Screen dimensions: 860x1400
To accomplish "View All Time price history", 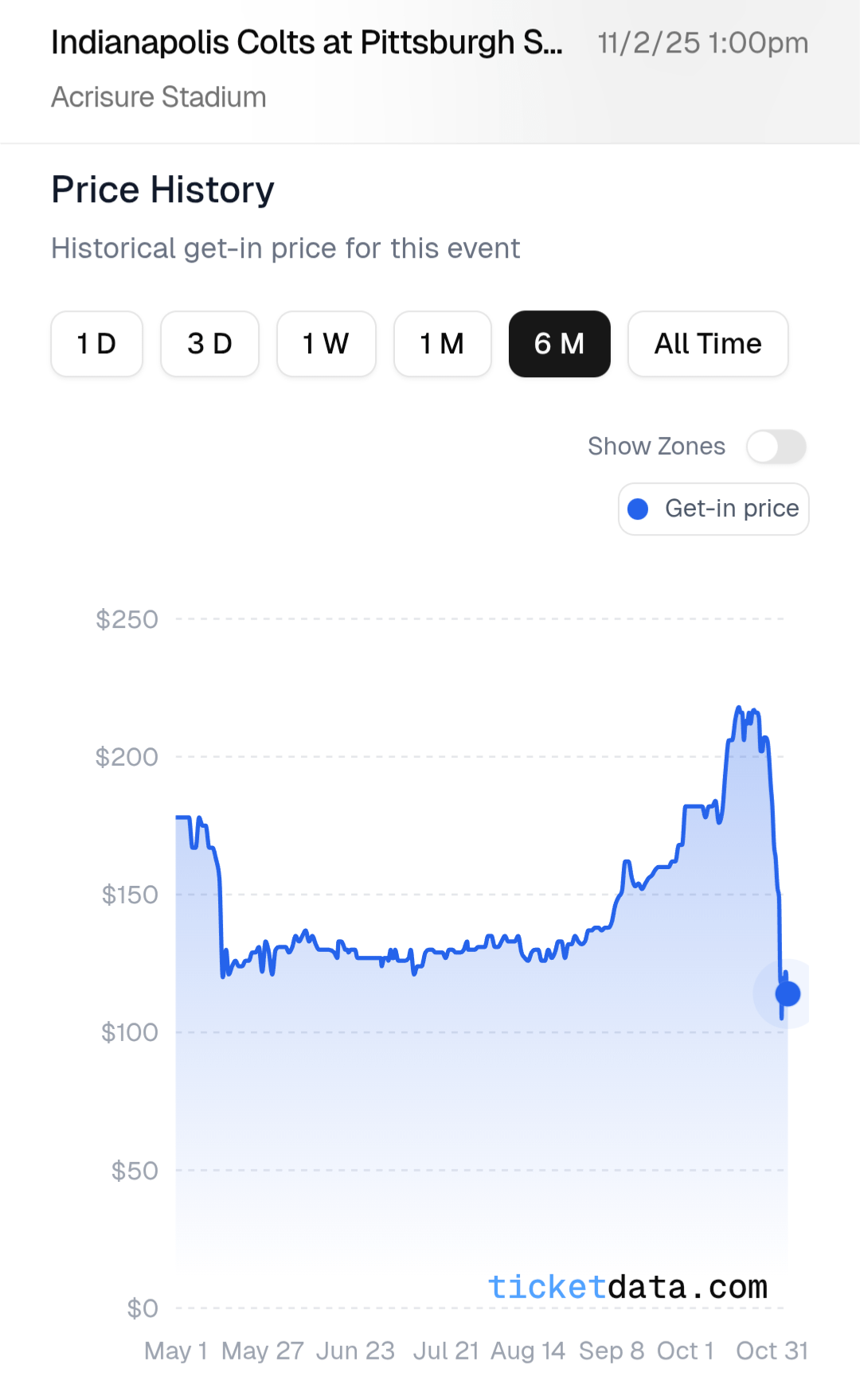I will (x=707, y=344).
